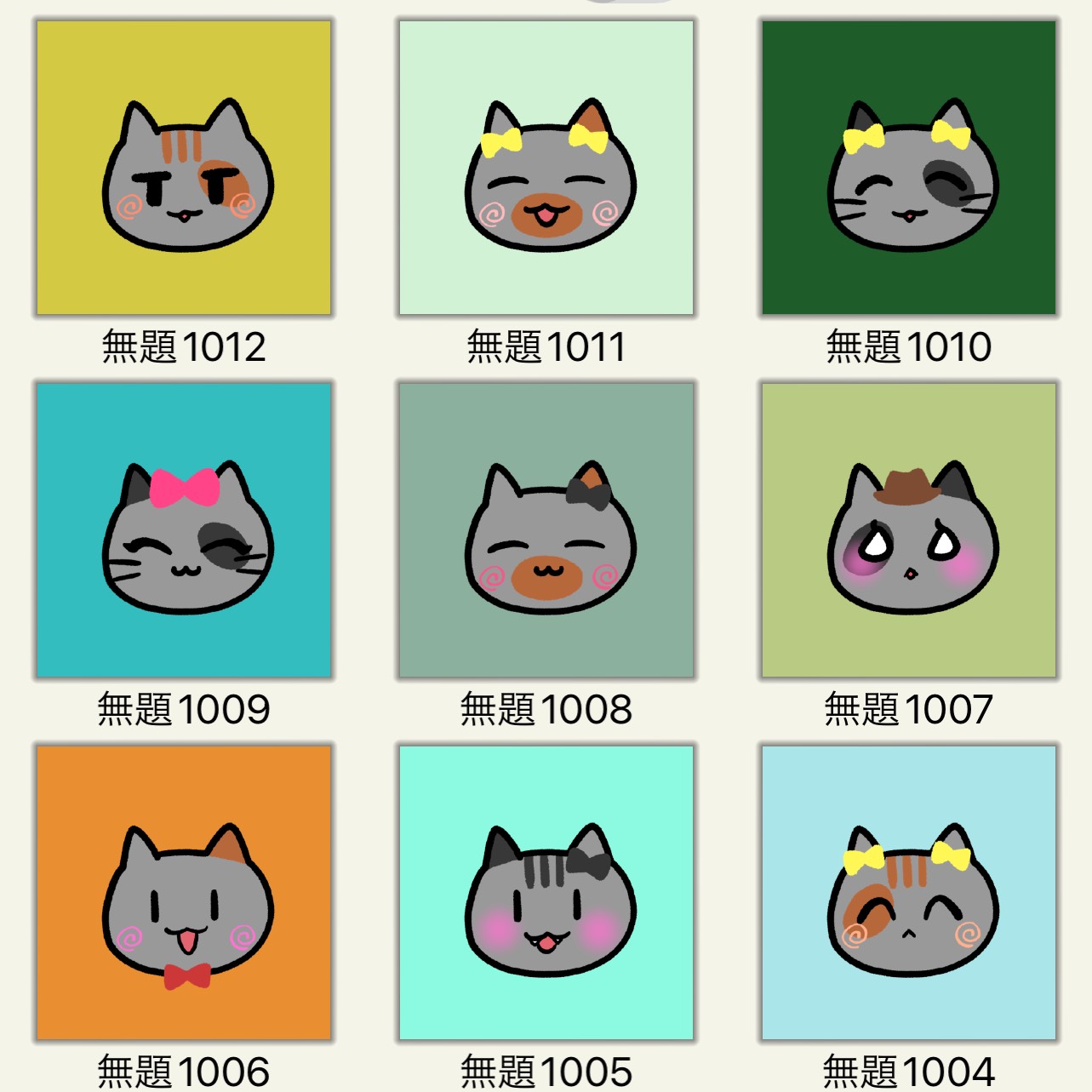
Task: Choose the 無題1006 orange artwork
Action: point(184,893)
